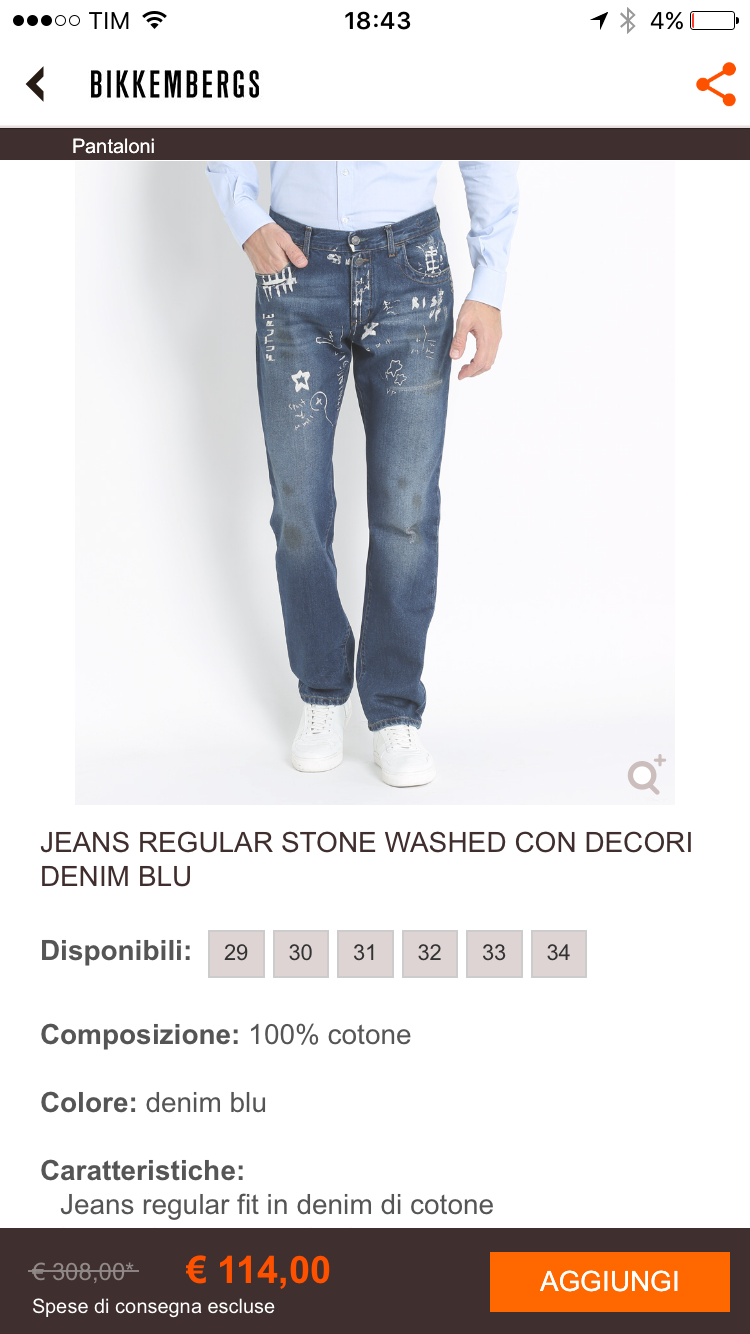Select size 30

[x=301, y=953]
